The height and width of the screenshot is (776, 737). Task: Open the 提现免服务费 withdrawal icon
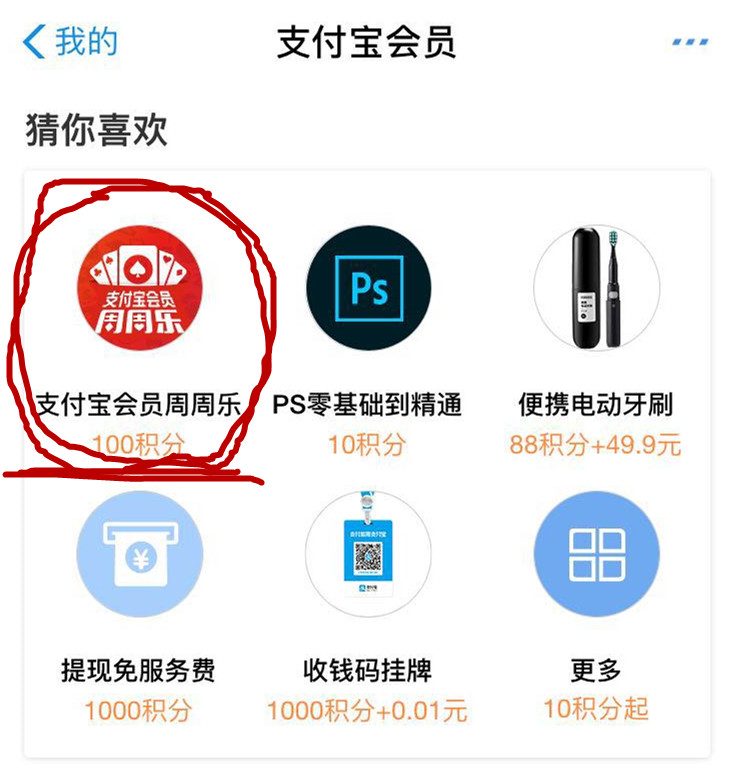point(142,555)
